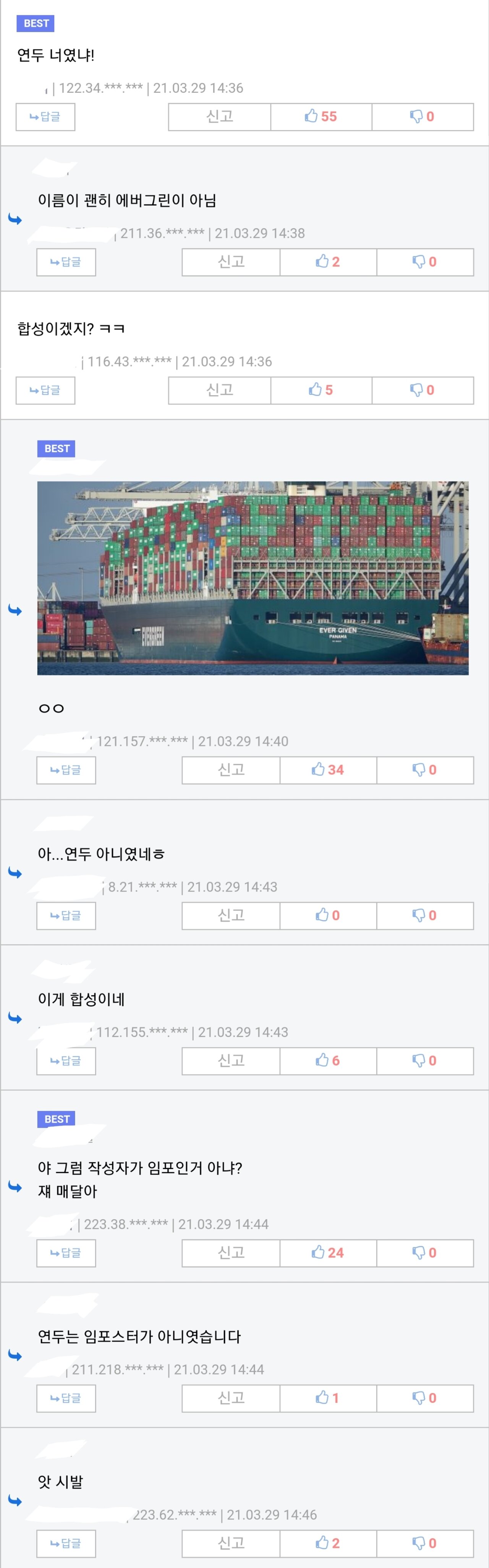Reply to '이름이 괜히 에버그린이 아님' comment
The width and height of the screenshot is (489, 1568).
[x=66, y=262]
